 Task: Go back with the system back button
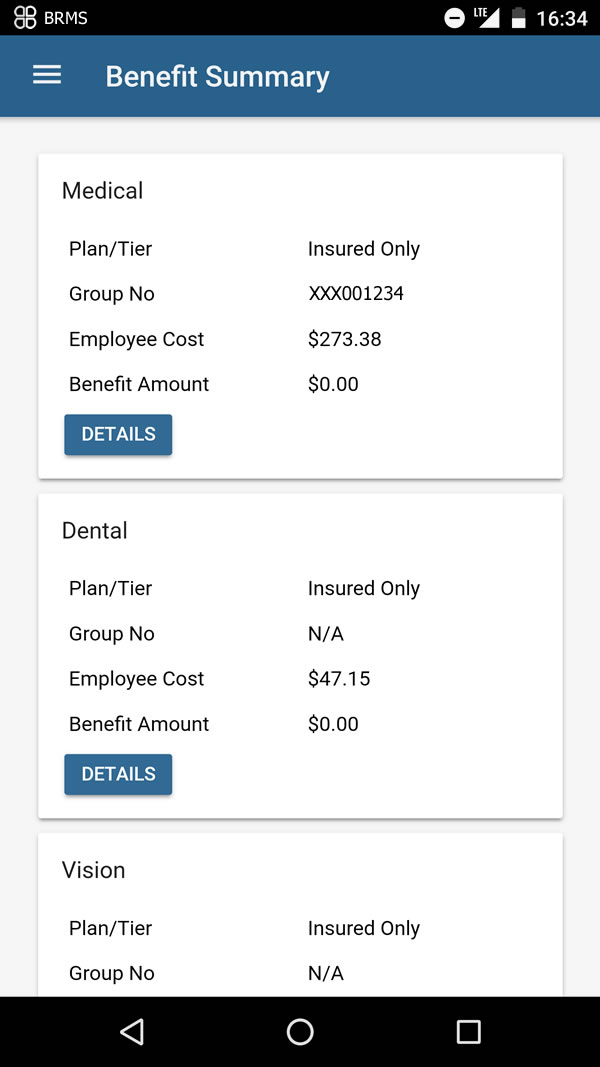132,1032
